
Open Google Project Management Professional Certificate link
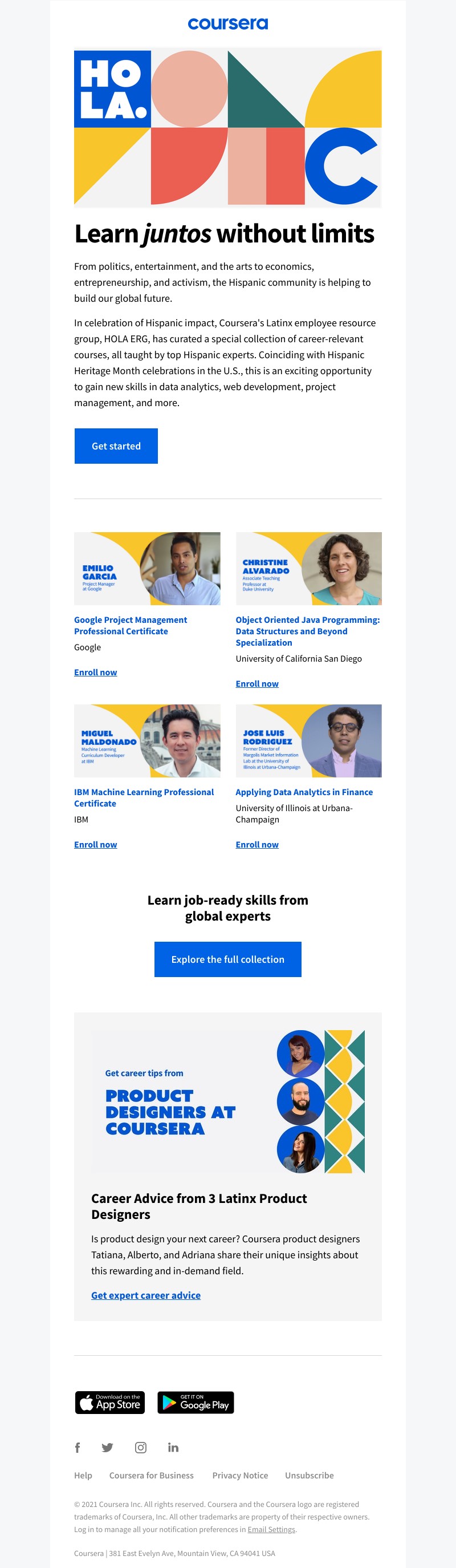tap(130, 625)
